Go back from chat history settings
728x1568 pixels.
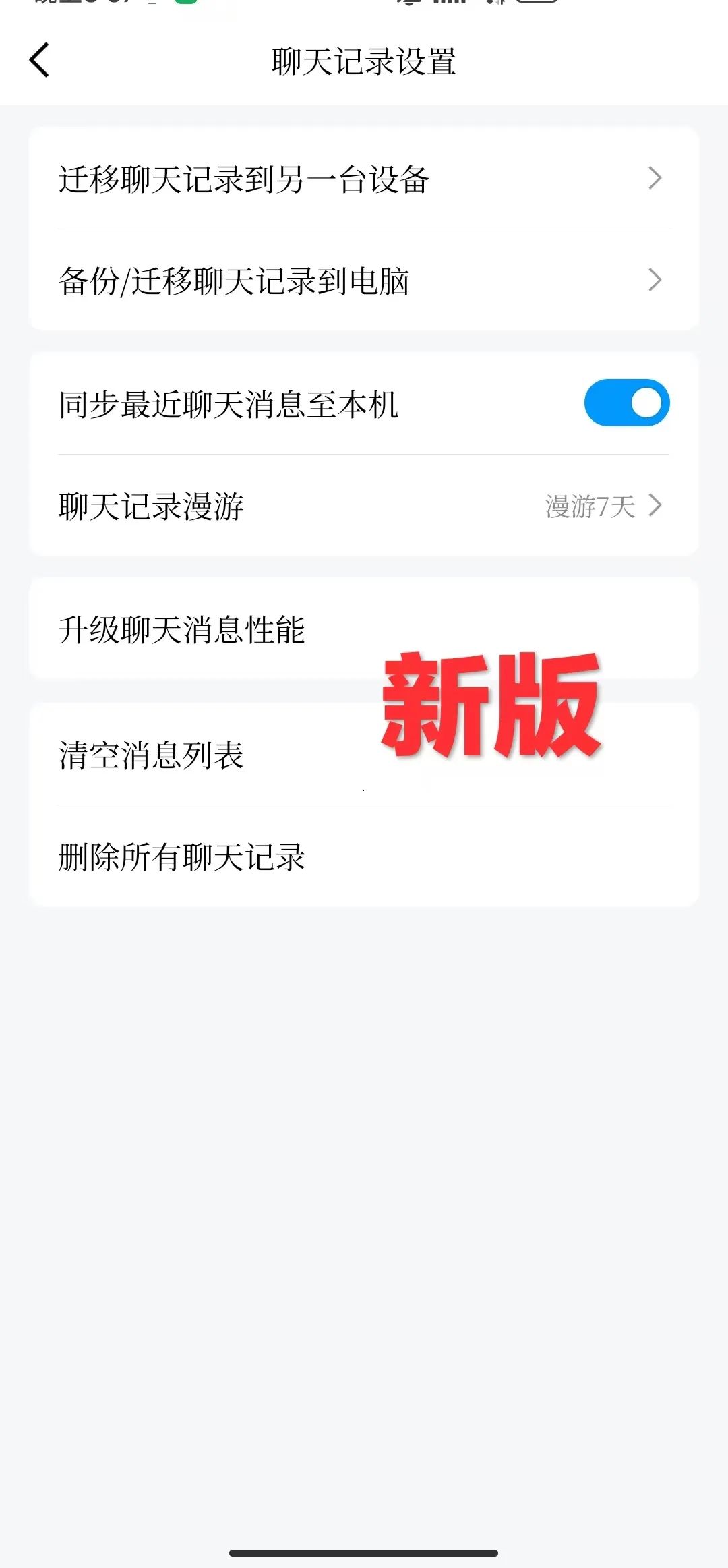tap(40, 60)
